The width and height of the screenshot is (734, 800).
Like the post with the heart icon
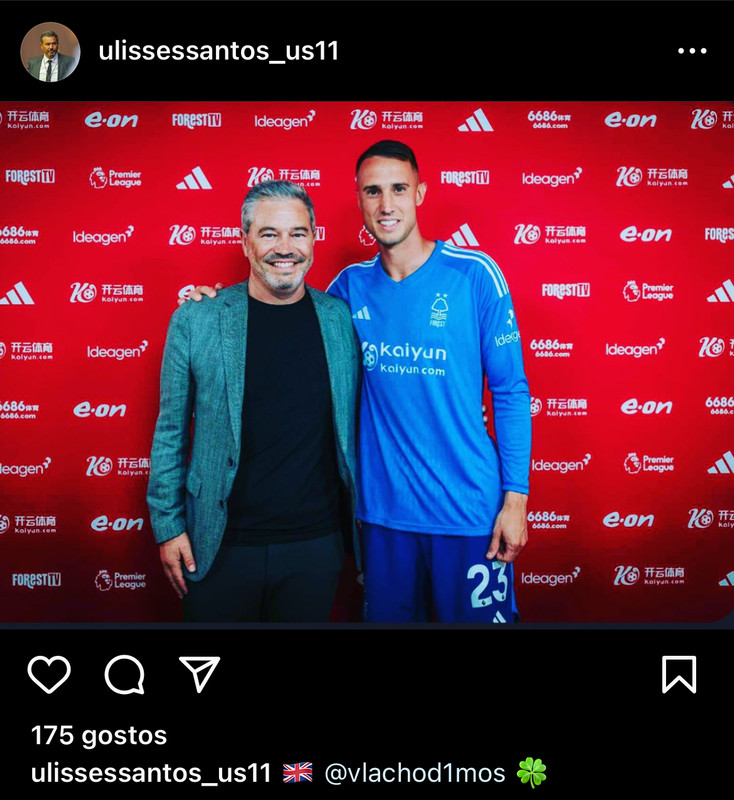click(x=49, y=674)
